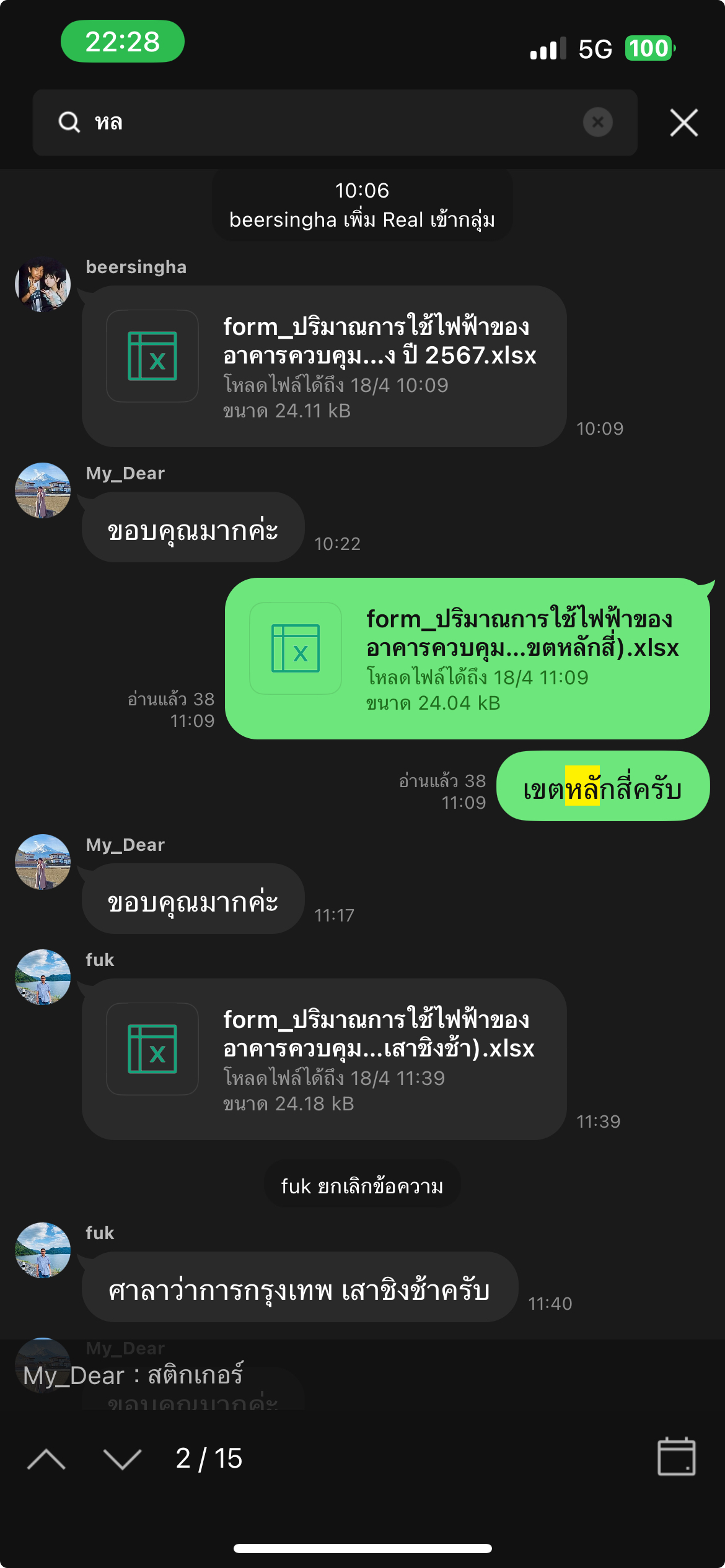The height and width of the screenshot is (1568, 725).
Task: Open the sent เขตหลักสี่ xlsx file
Action: tap(467, 658)
